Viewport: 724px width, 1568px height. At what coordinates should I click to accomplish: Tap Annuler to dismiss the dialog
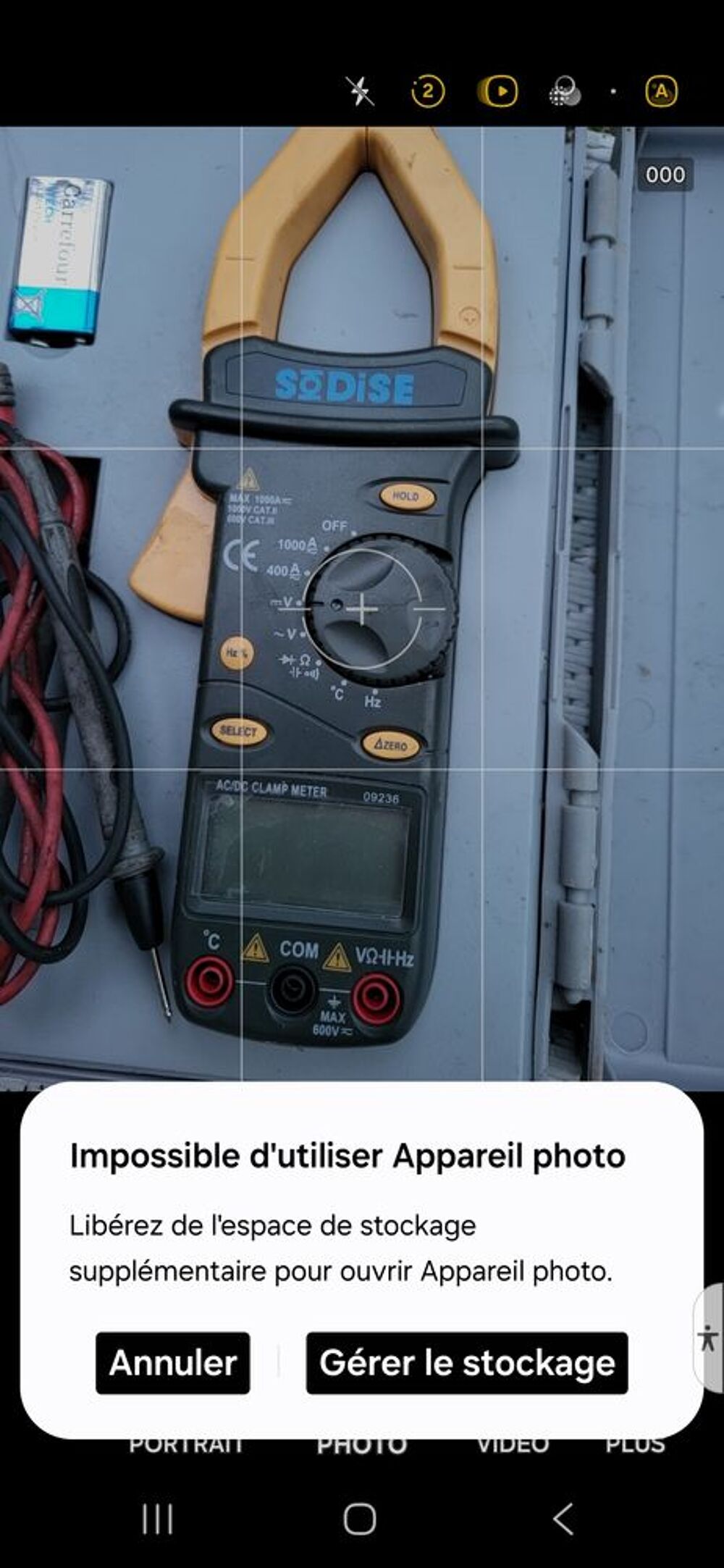click(x=173, y=1363)
